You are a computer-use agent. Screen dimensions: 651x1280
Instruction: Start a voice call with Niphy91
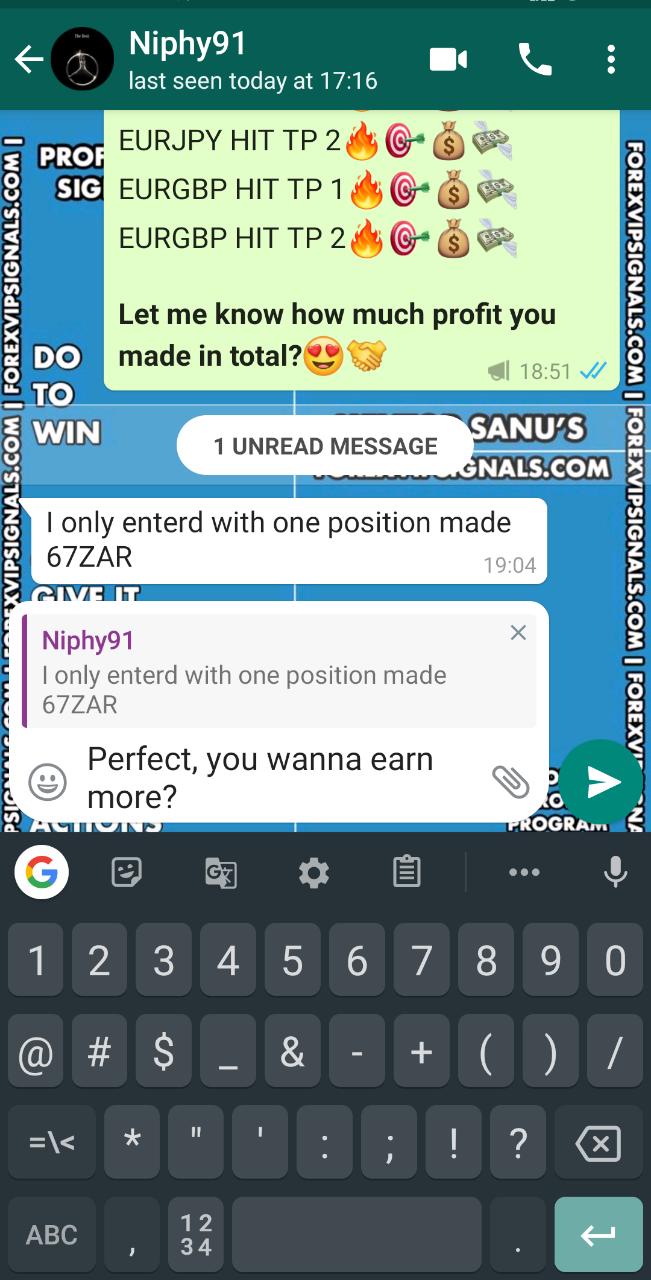tap(535, 60)
